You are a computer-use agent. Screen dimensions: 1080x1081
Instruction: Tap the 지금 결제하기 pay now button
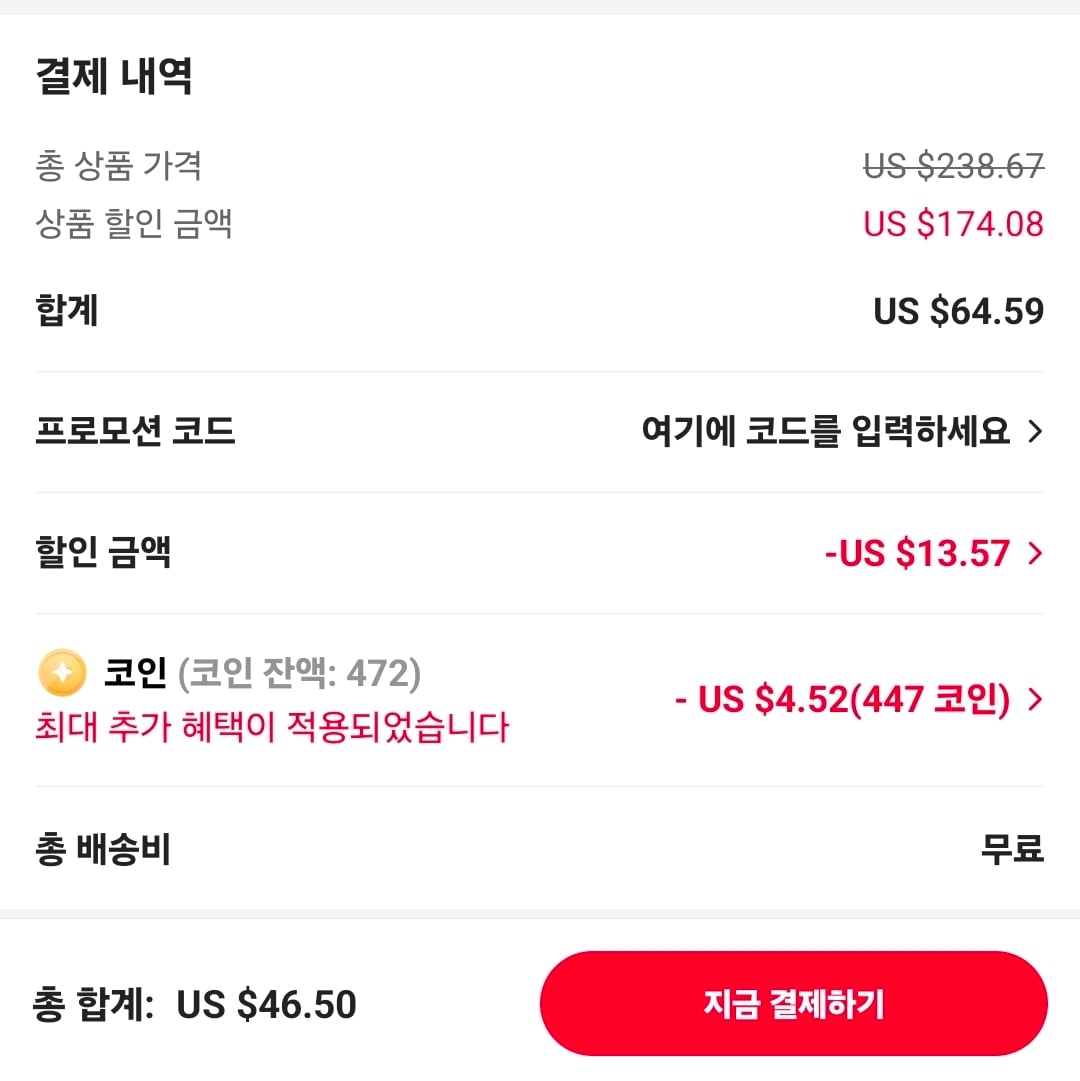point(793,1004)
